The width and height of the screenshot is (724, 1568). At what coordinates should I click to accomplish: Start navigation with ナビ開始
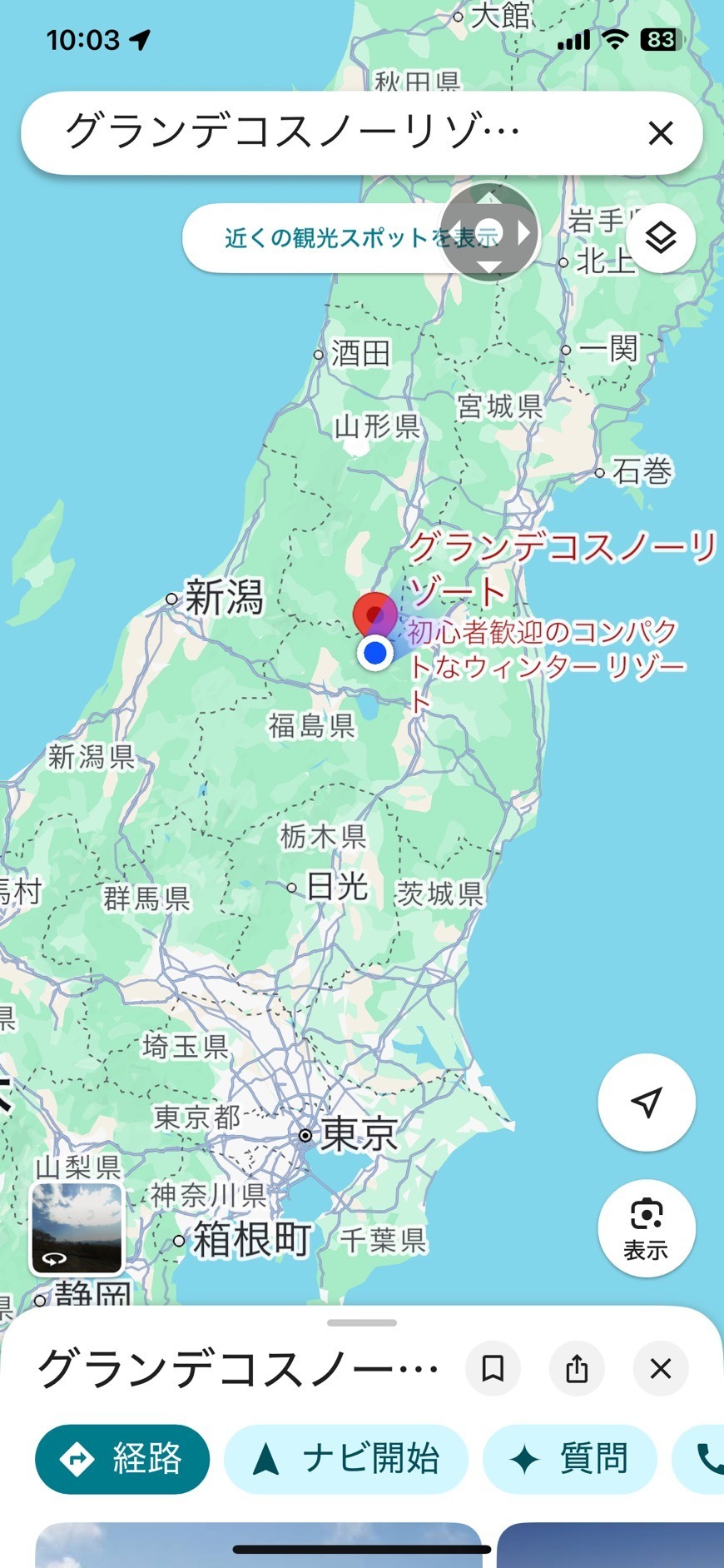point(345,1459)
